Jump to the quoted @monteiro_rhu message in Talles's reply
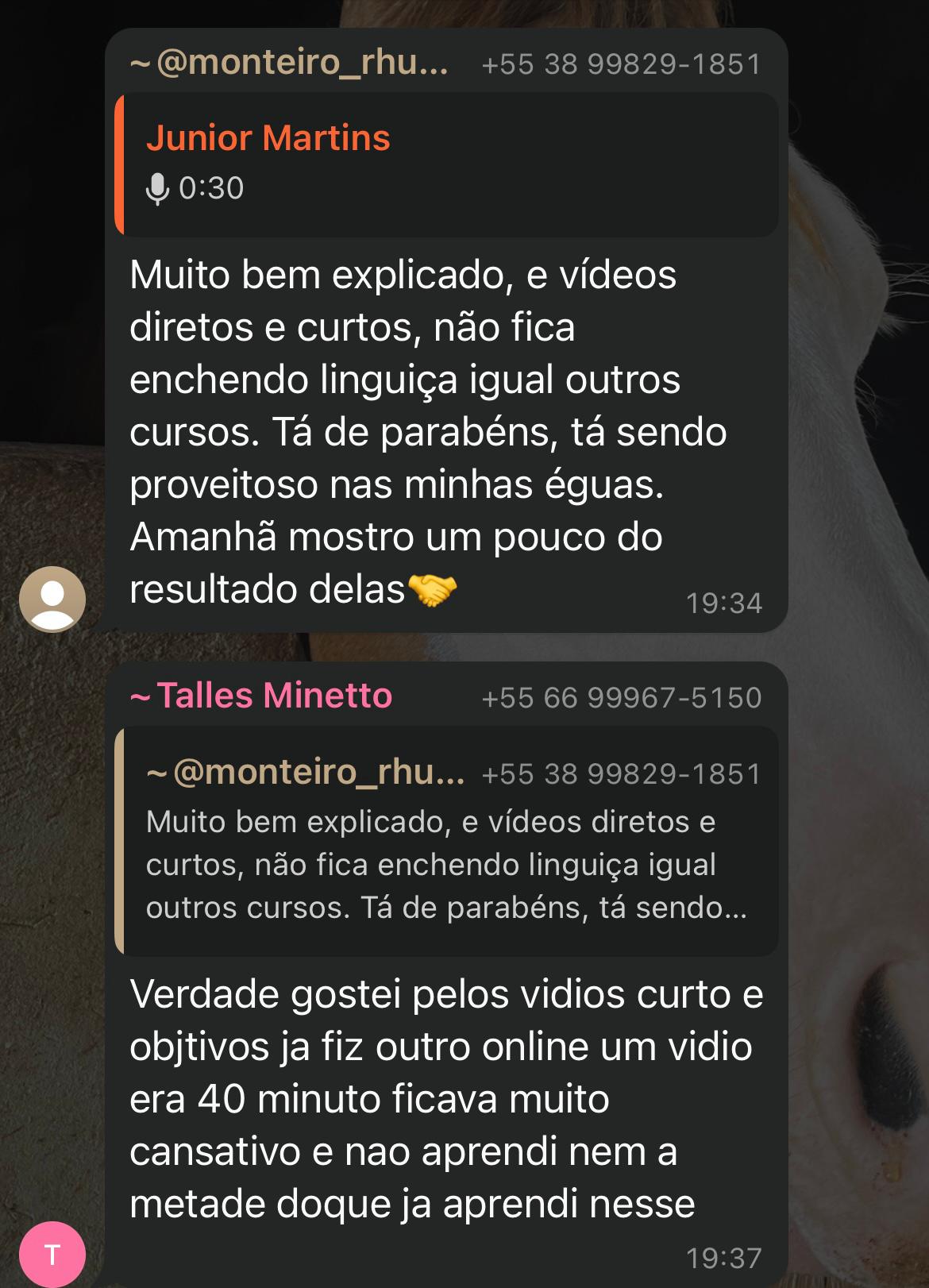 click(445, 840)
